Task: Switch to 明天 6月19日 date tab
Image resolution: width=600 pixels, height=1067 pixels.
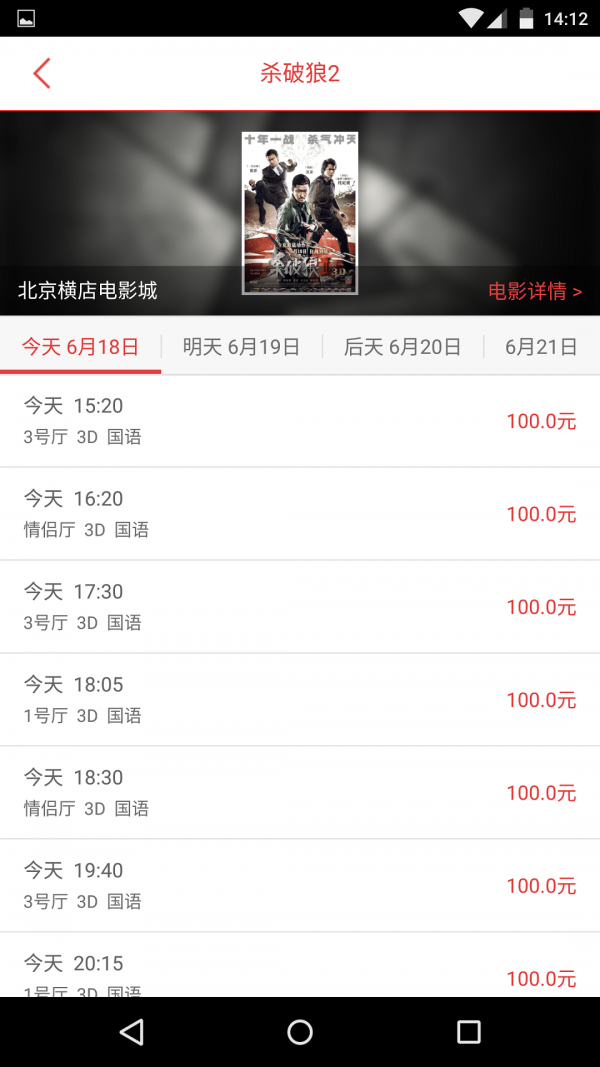Action: 241,347
